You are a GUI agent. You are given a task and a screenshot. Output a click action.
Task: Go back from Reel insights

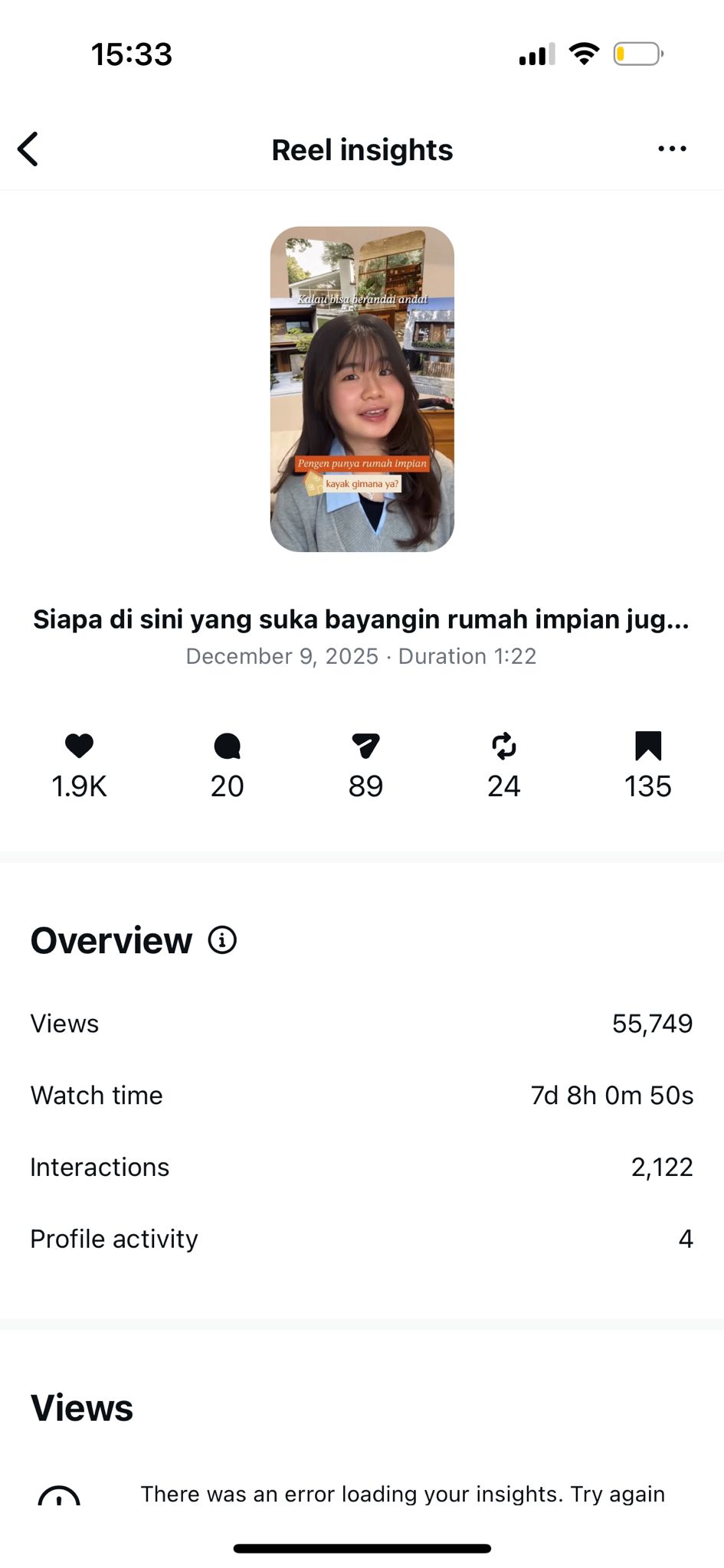[28, 149]
